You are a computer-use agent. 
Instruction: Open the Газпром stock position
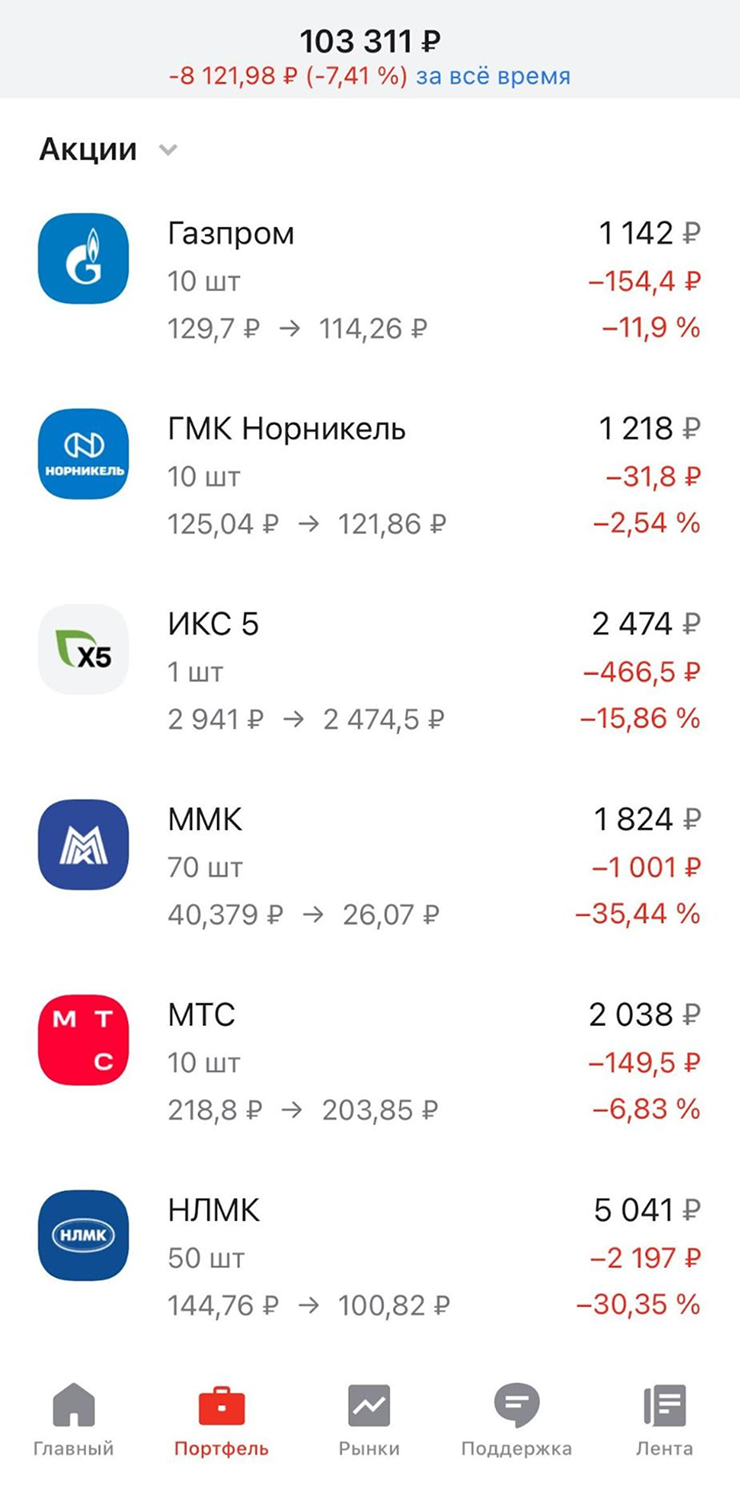370,280
